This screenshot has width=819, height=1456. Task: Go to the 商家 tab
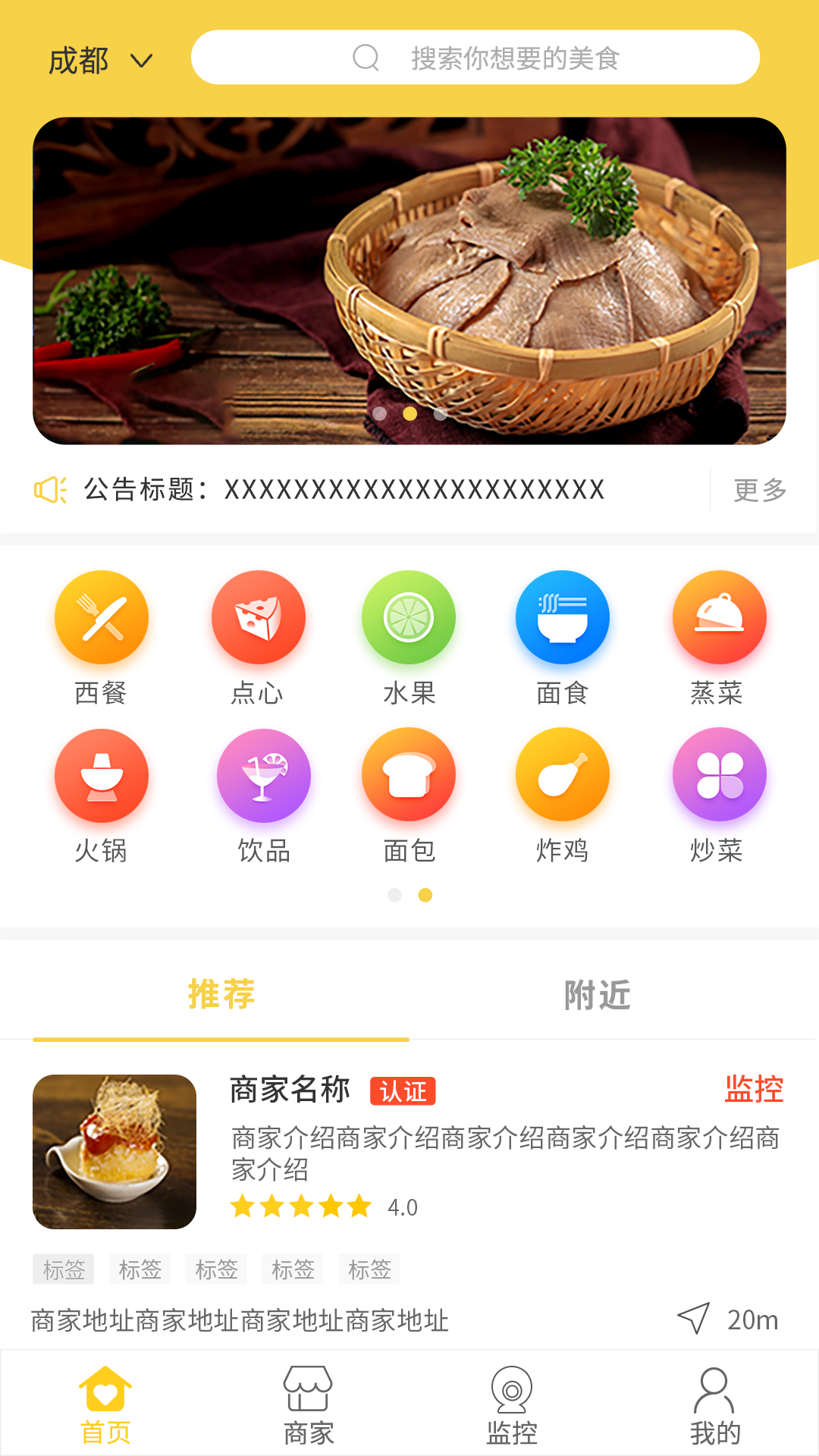pyautogui.click(x=308, y=1405)
